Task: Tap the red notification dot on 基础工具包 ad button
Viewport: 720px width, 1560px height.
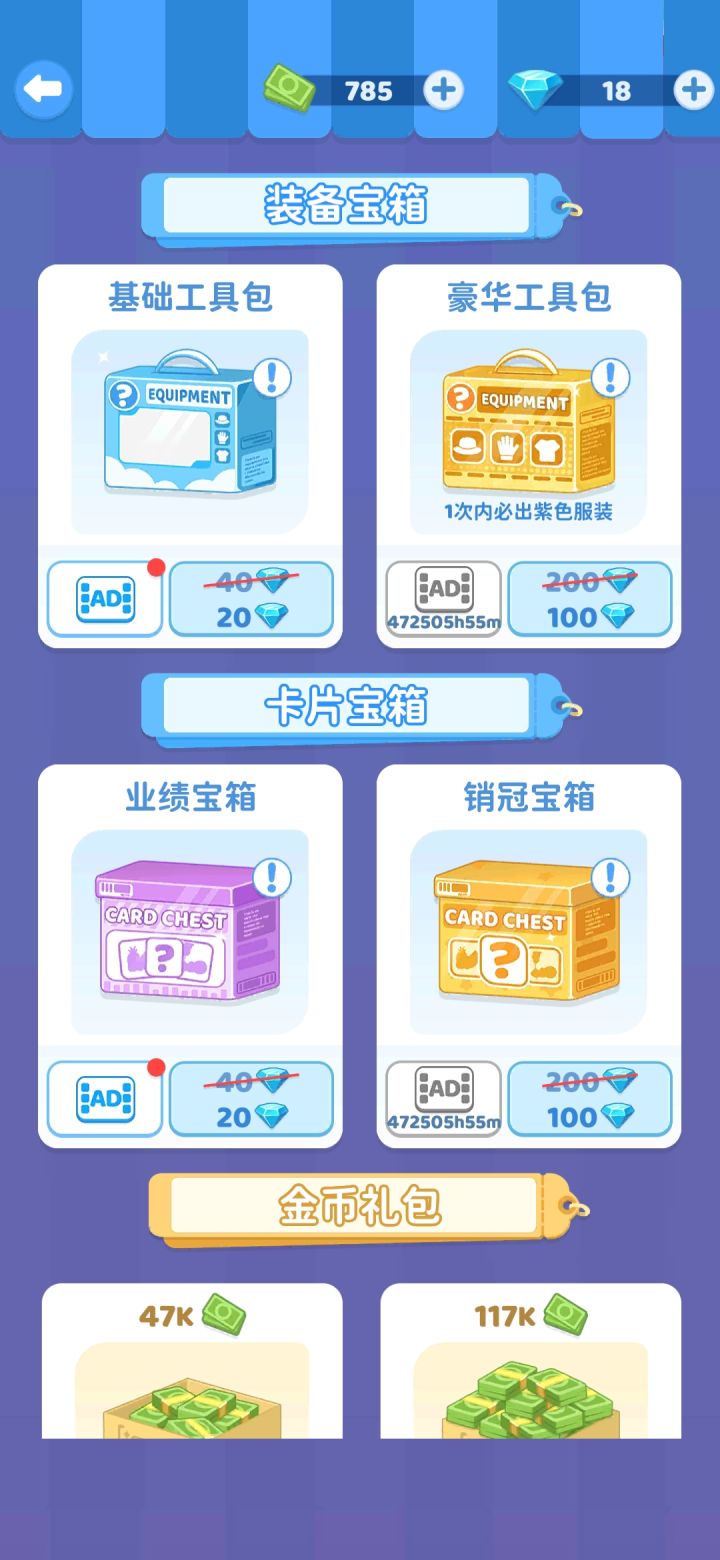Action: click(x=158, y=565)
